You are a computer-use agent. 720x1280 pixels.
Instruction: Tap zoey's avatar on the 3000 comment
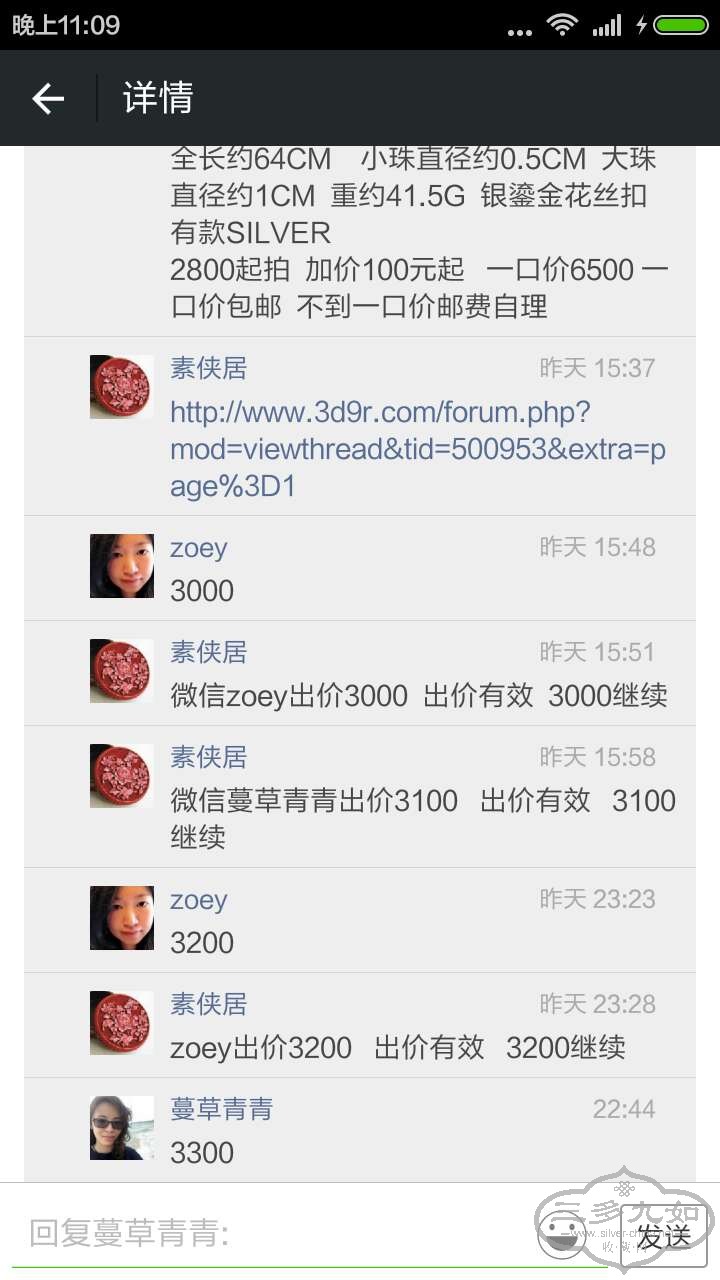[x=122, y=566]
